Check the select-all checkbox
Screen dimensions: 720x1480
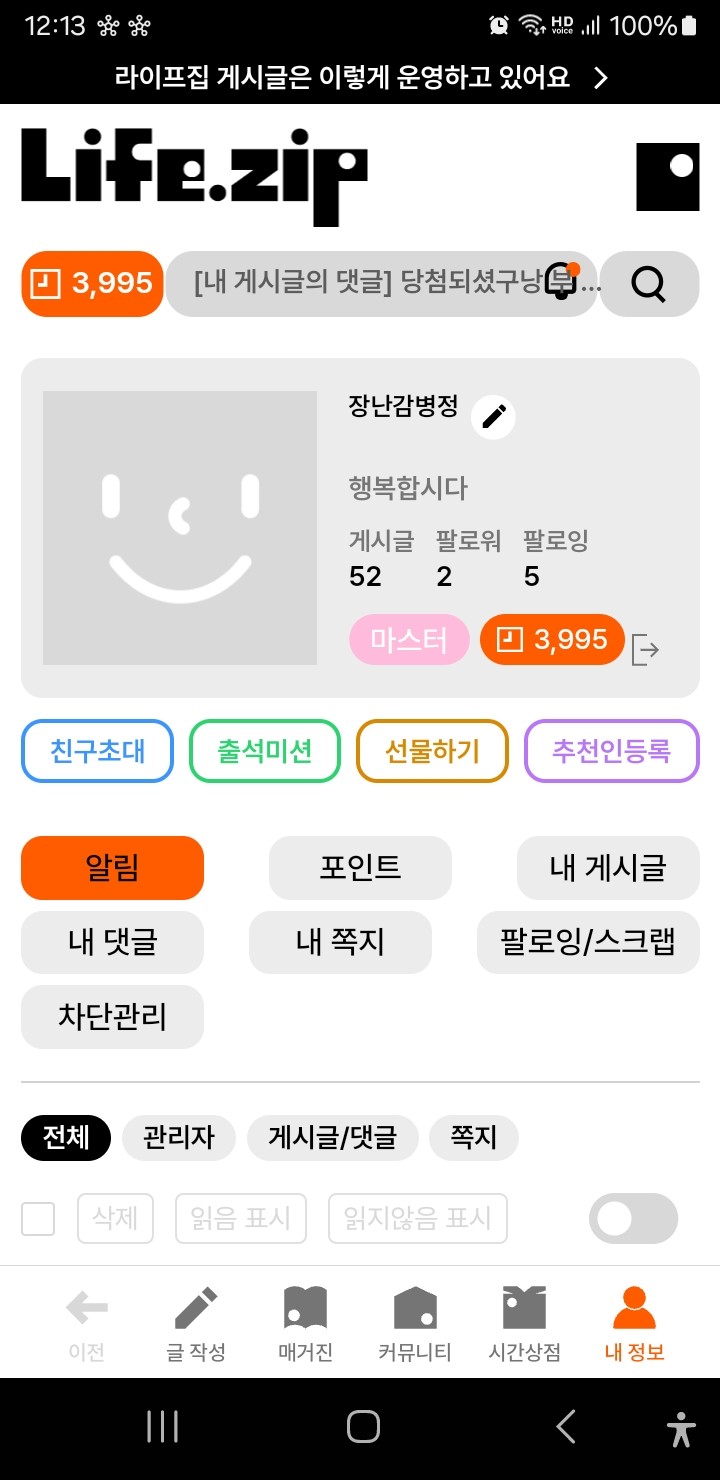tap(38, 1219)
